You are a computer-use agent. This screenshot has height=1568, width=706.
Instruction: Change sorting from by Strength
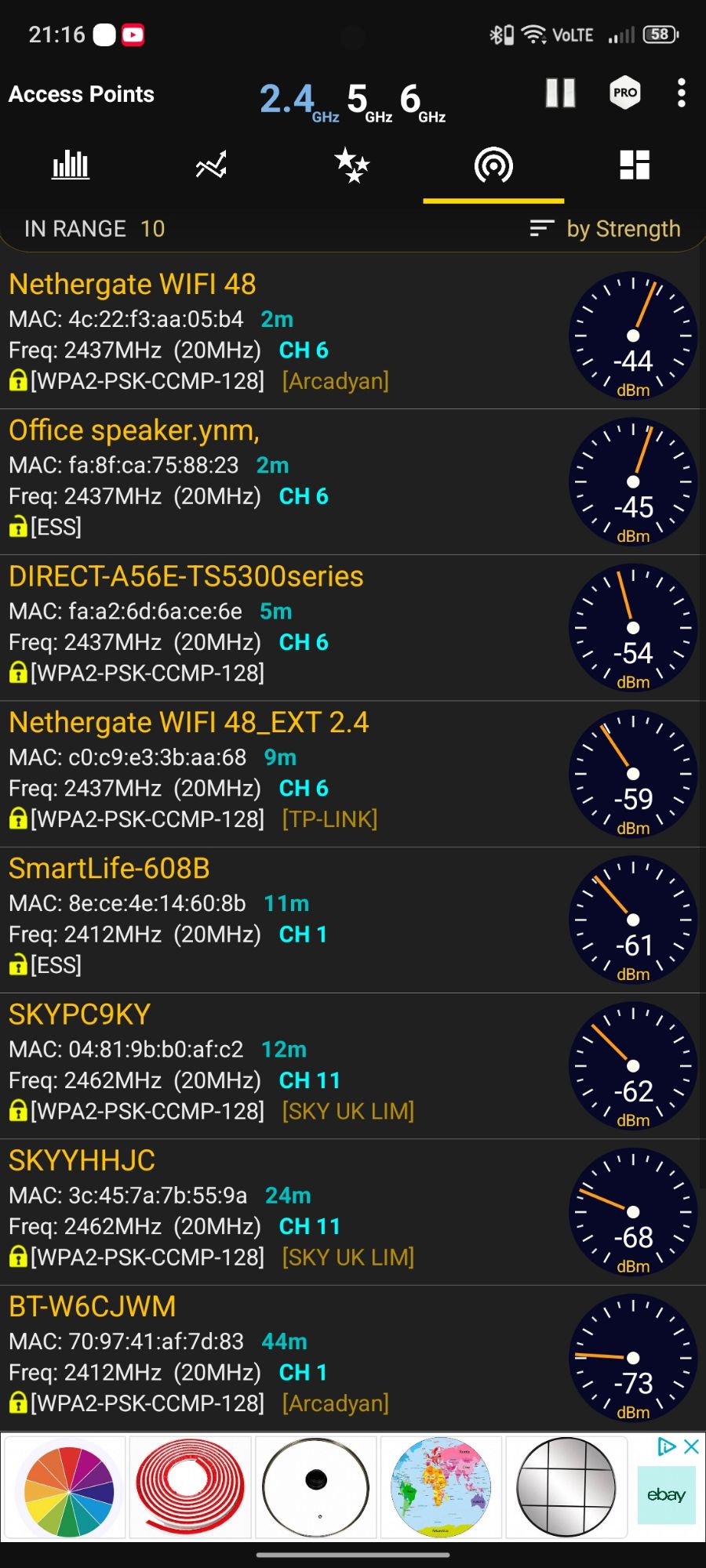click(x=605, y=229)
